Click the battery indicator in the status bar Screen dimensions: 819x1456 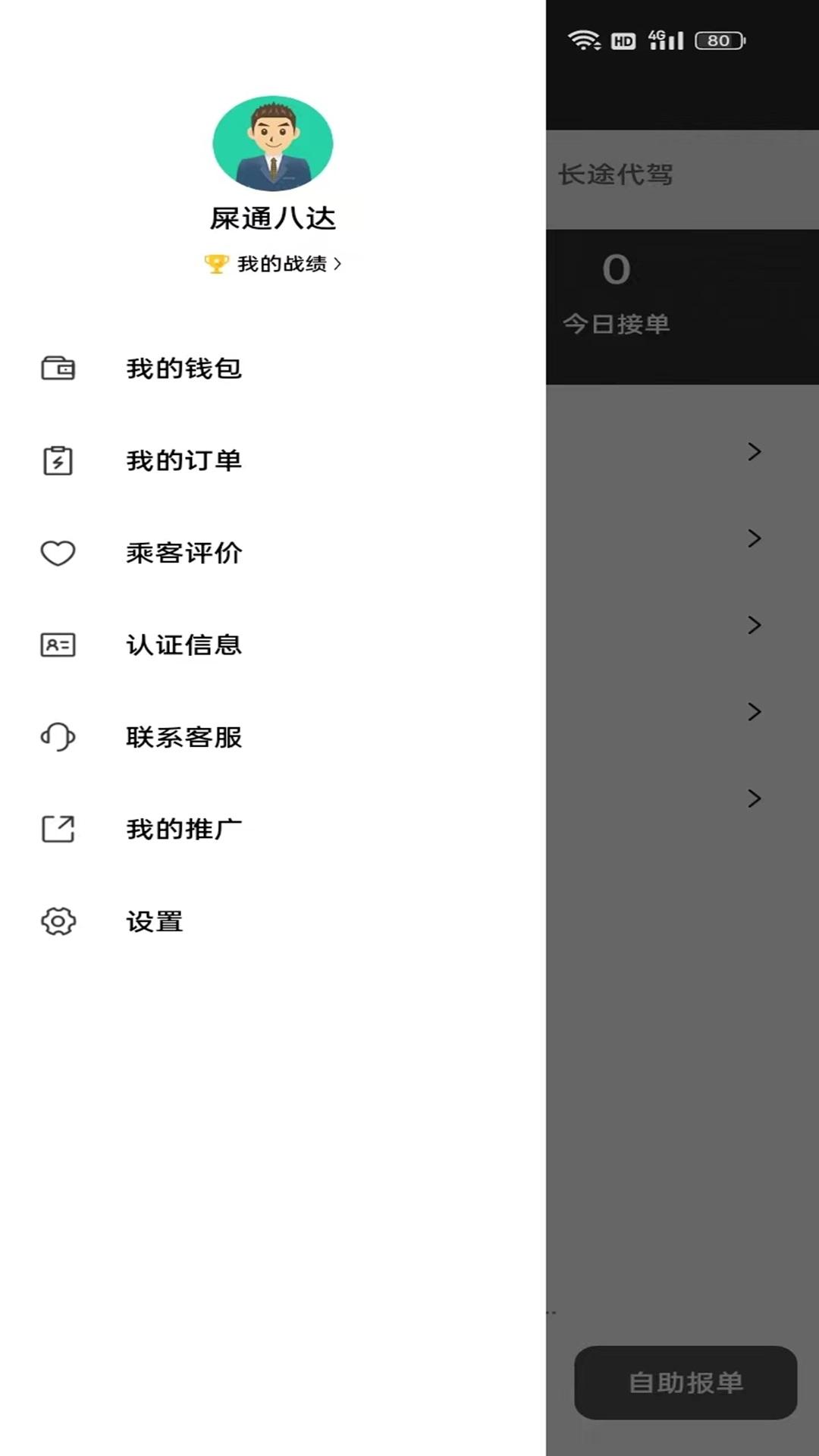click(722, 41)
